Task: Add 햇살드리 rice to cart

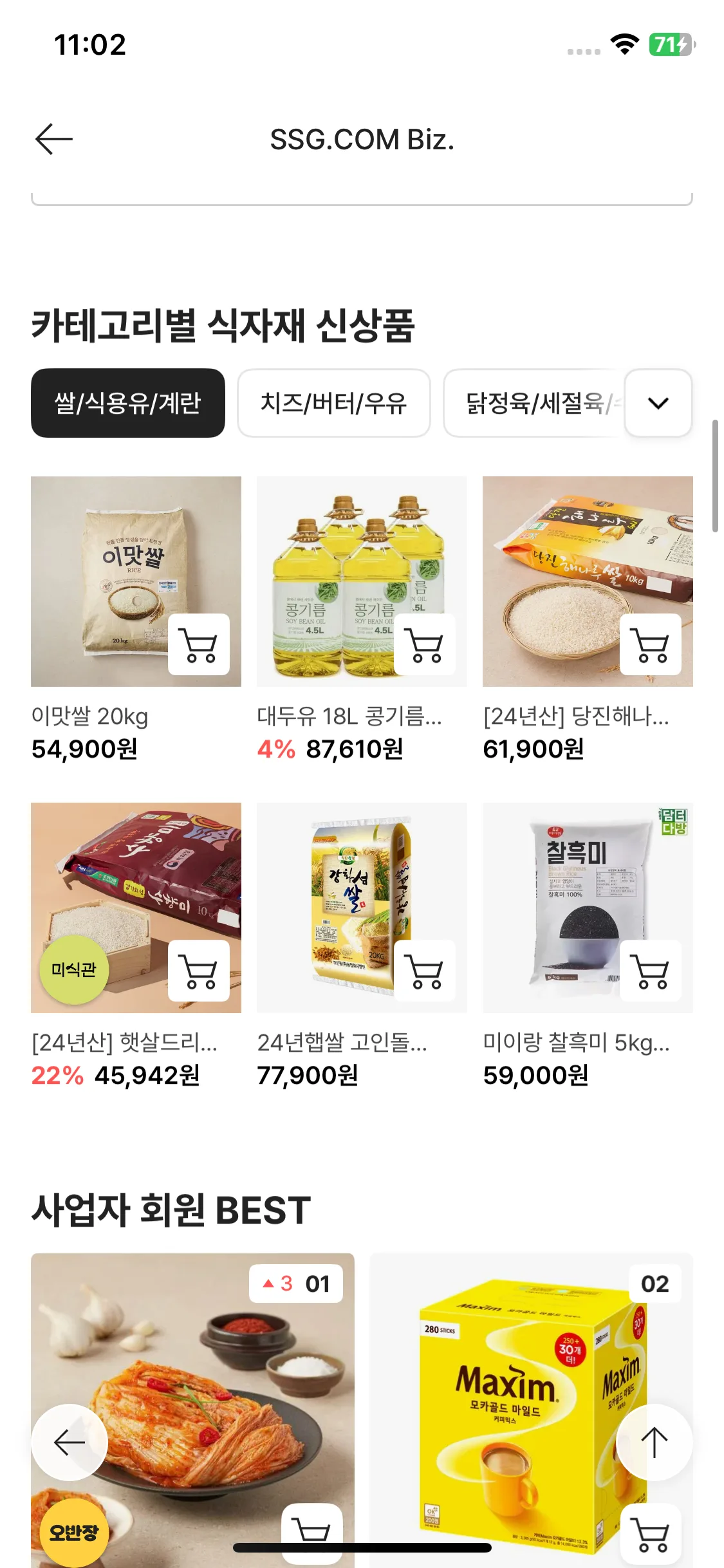Action: pos(199,971)
